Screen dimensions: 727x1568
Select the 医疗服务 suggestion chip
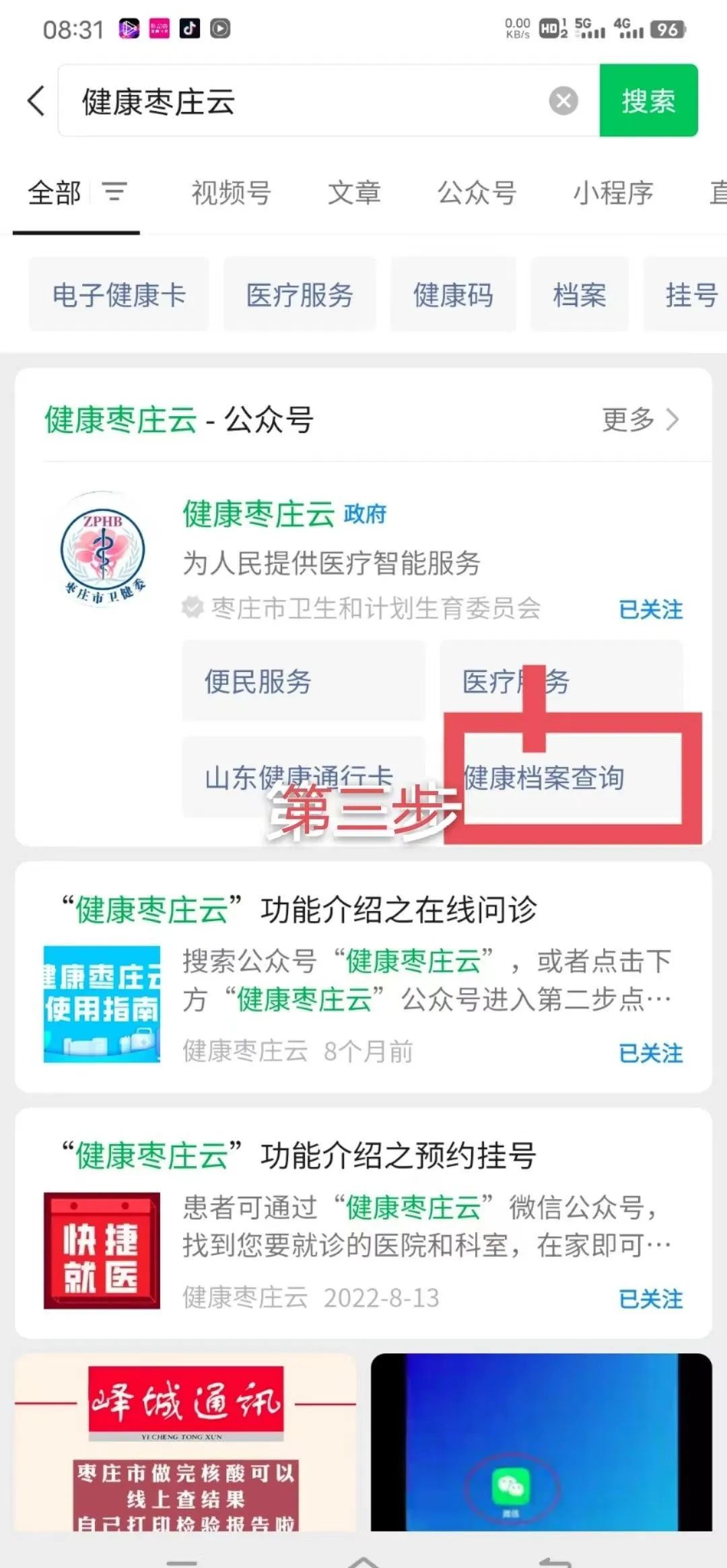pyautogui.click(x=300, y=295)
